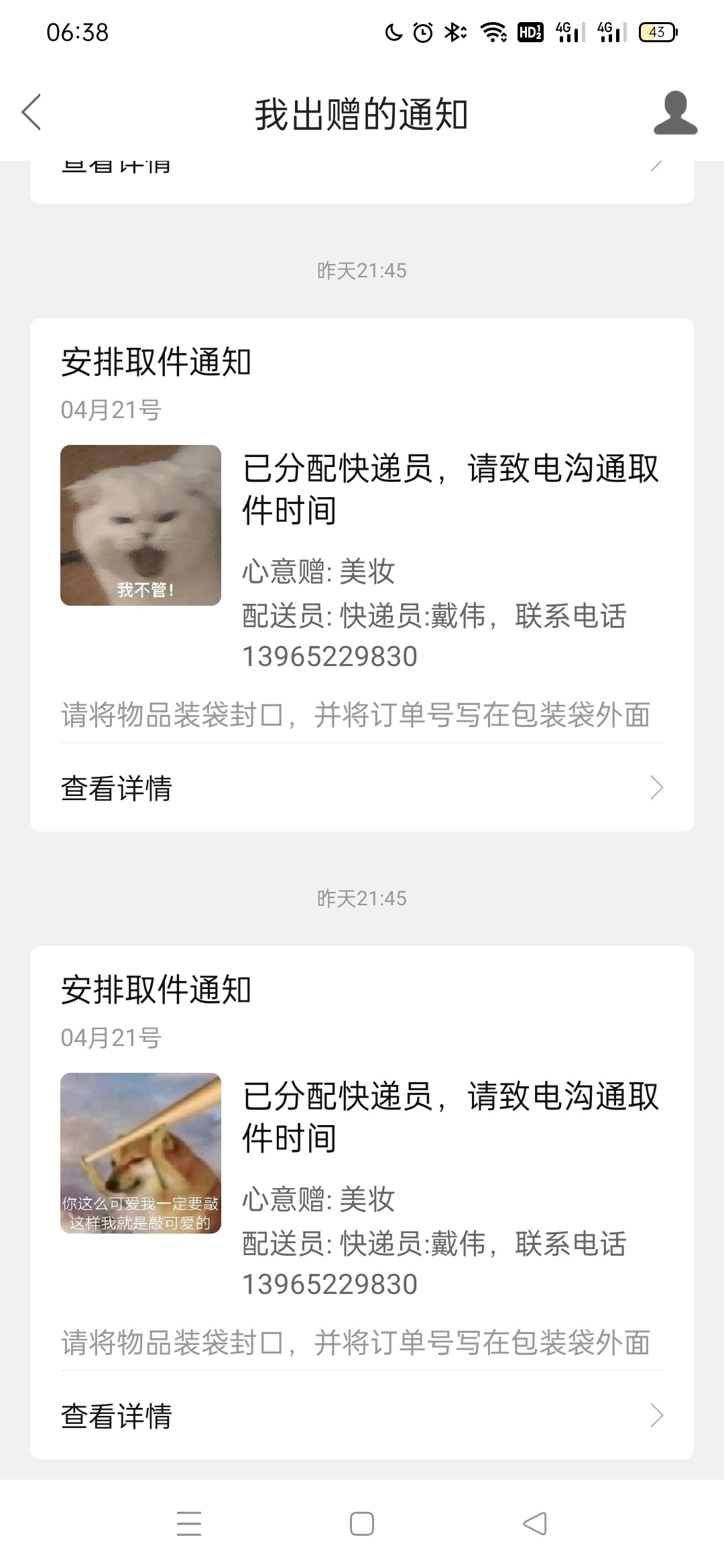Go back from 我出赠的通知 page
The width and height of the screenshot is (724, 1568).
pyautogui.click(x=32, y=112)
